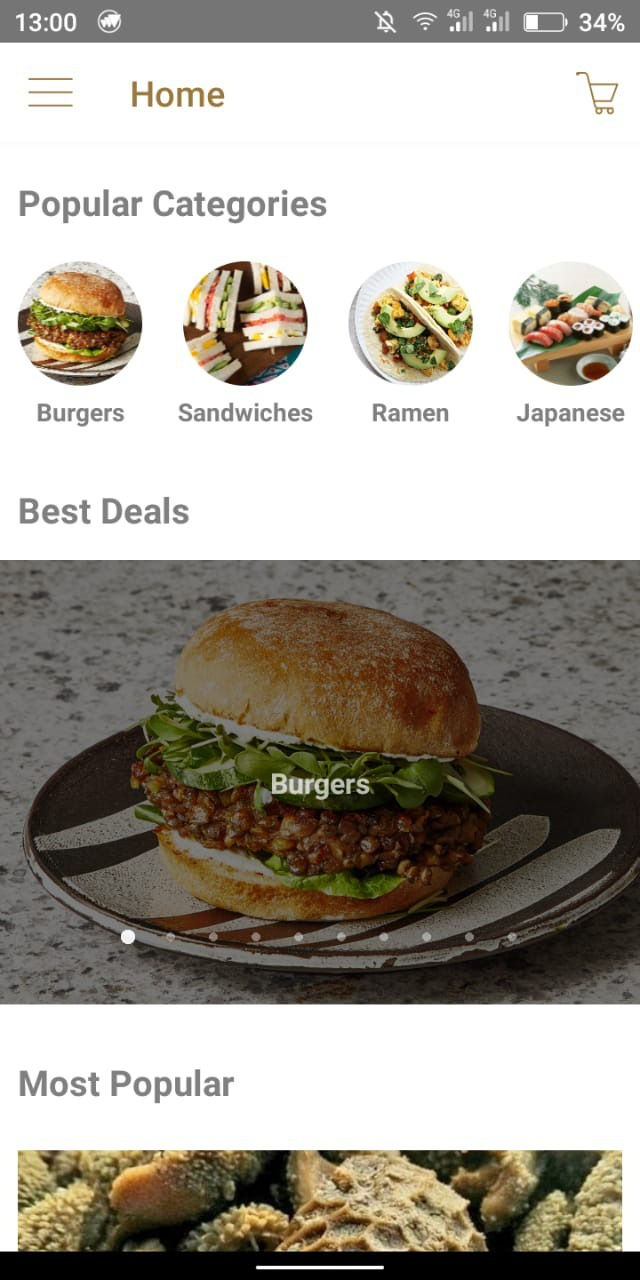640x1280 pixels.
Task: Open the first Most Popular item
Action: pyautogui.click(x=320, y=1200)
